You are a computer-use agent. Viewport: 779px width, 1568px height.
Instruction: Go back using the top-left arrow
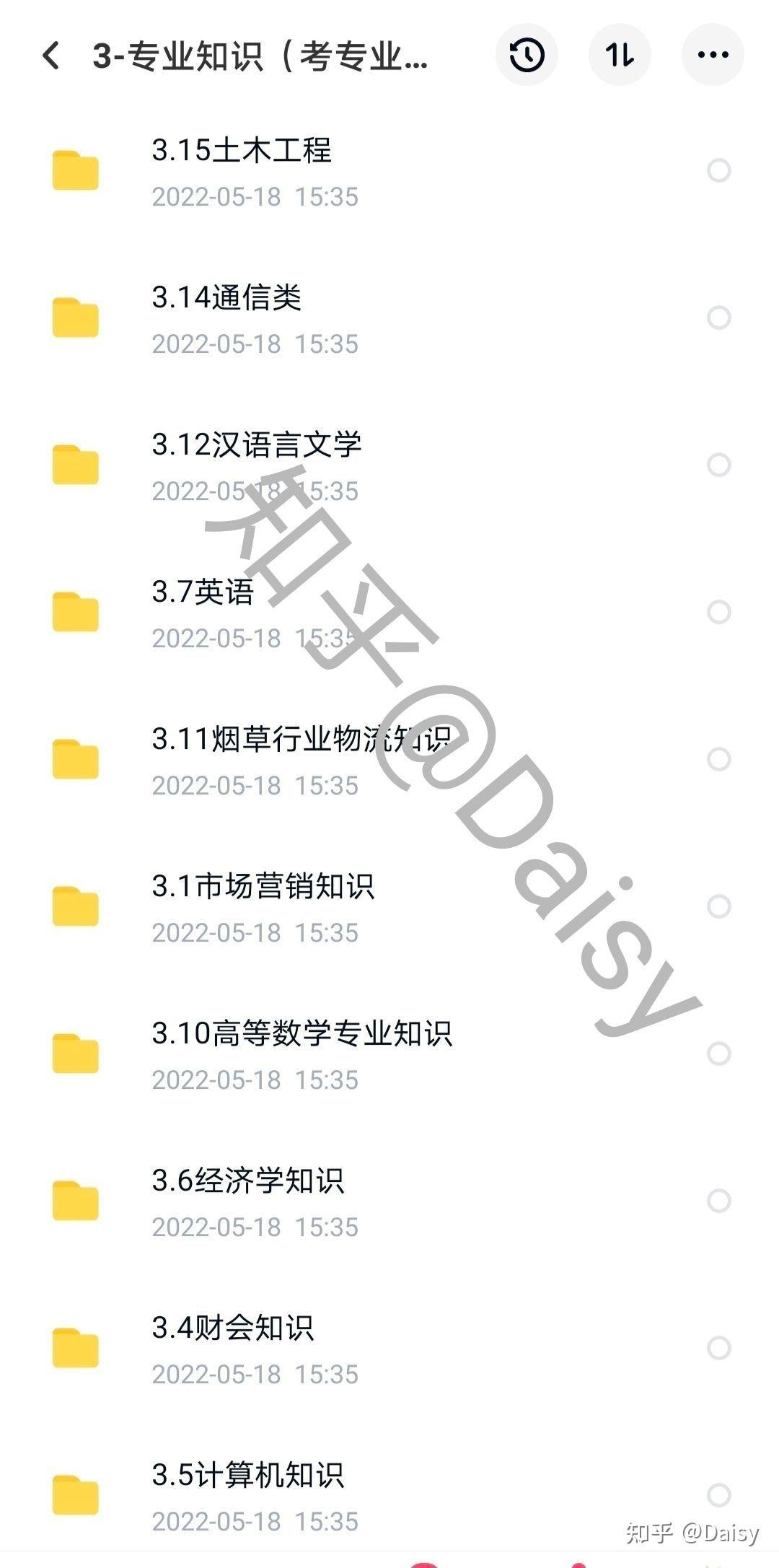pos(51,55)
